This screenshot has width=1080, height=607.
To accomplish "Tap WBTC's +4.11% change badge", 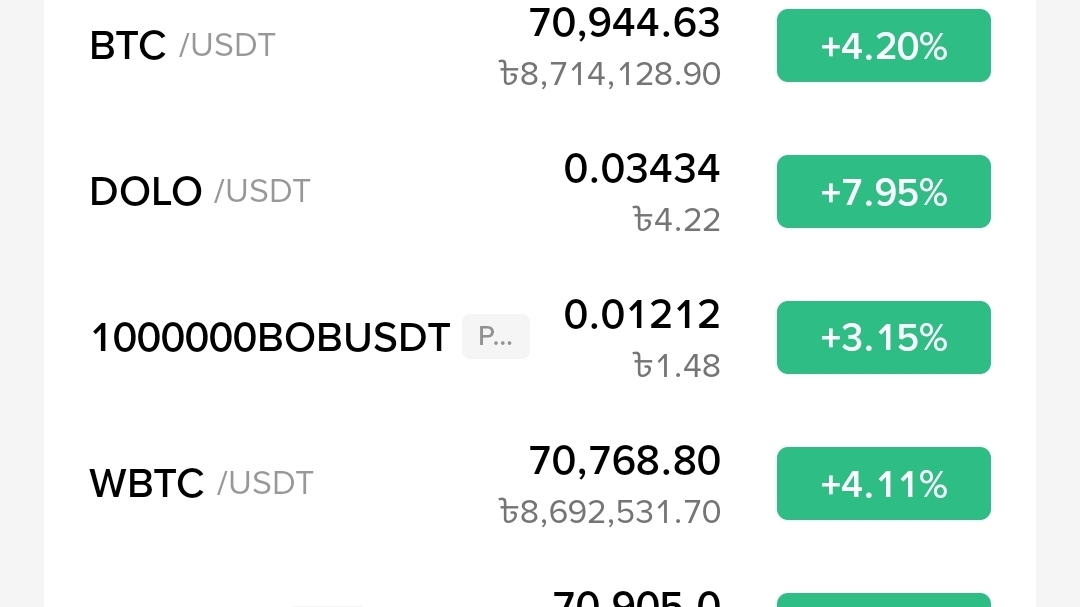I will click(x=883, y=484).
